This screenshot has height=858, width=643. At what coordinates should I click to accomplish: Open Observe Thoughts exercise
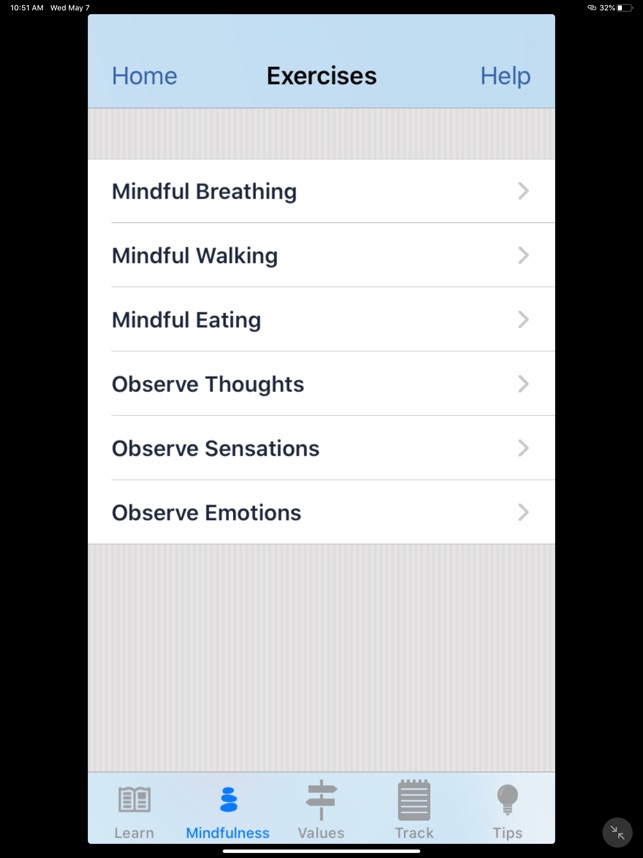click(x=320, y=384)
